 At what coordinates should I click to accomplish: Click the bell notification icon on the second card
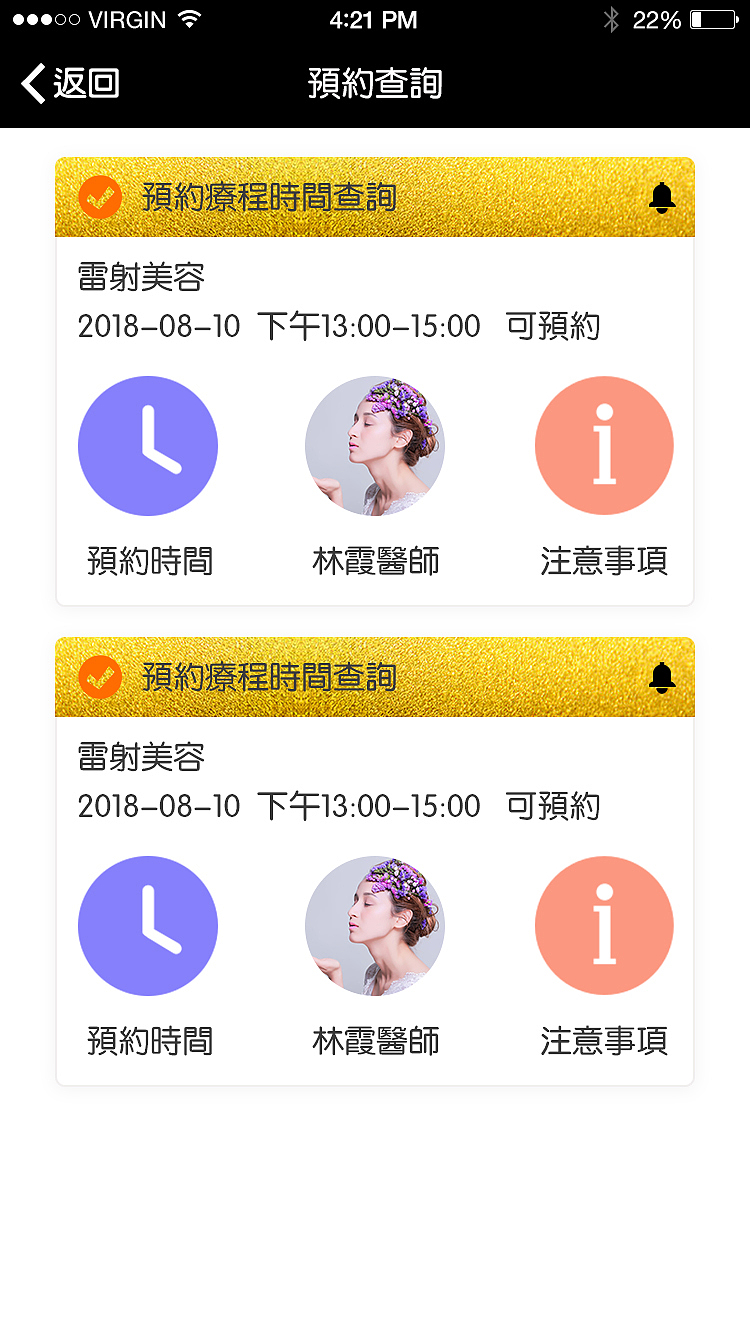[x=660, y=677]
